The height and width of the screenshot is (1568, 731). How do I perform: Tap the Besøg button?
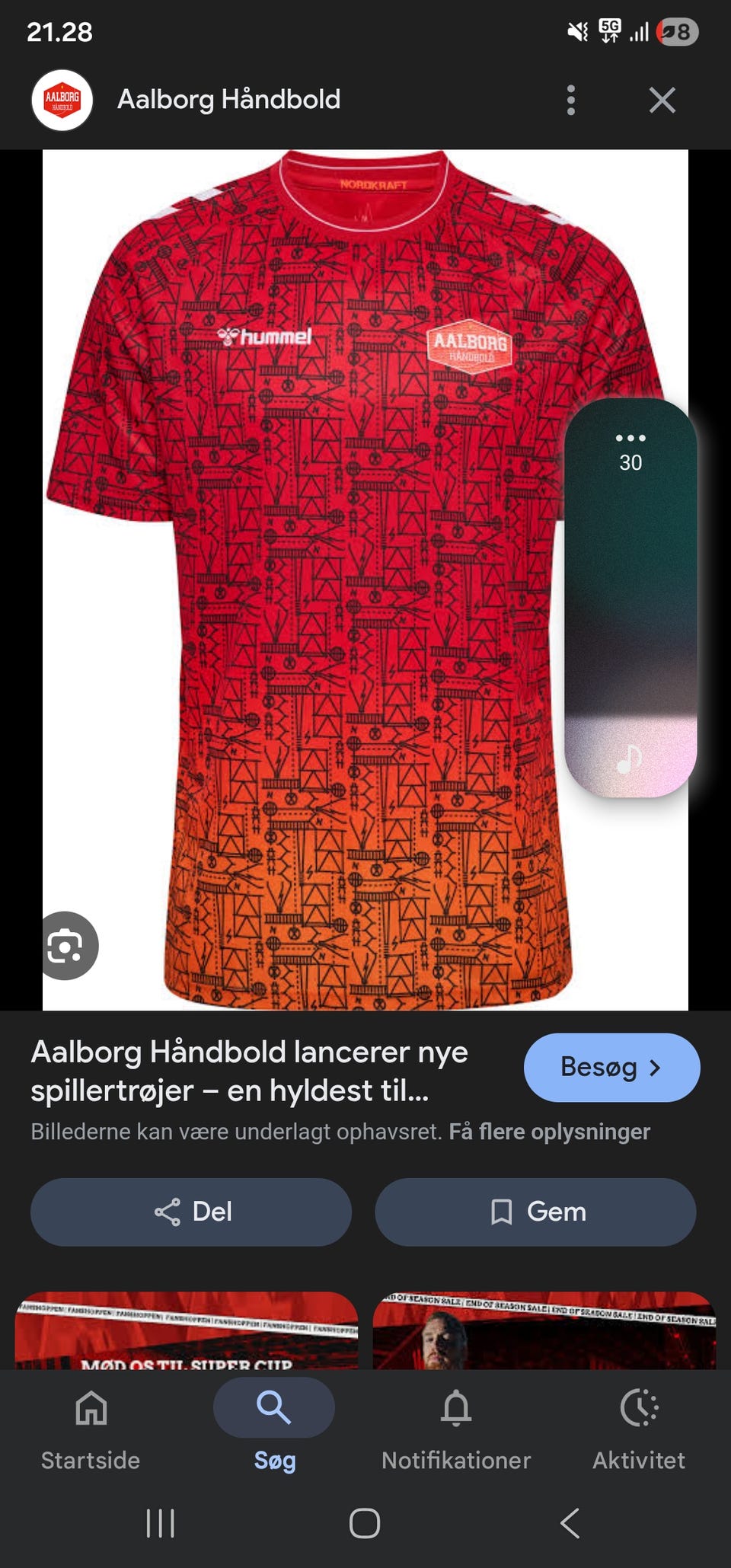tap(611, 1068)
